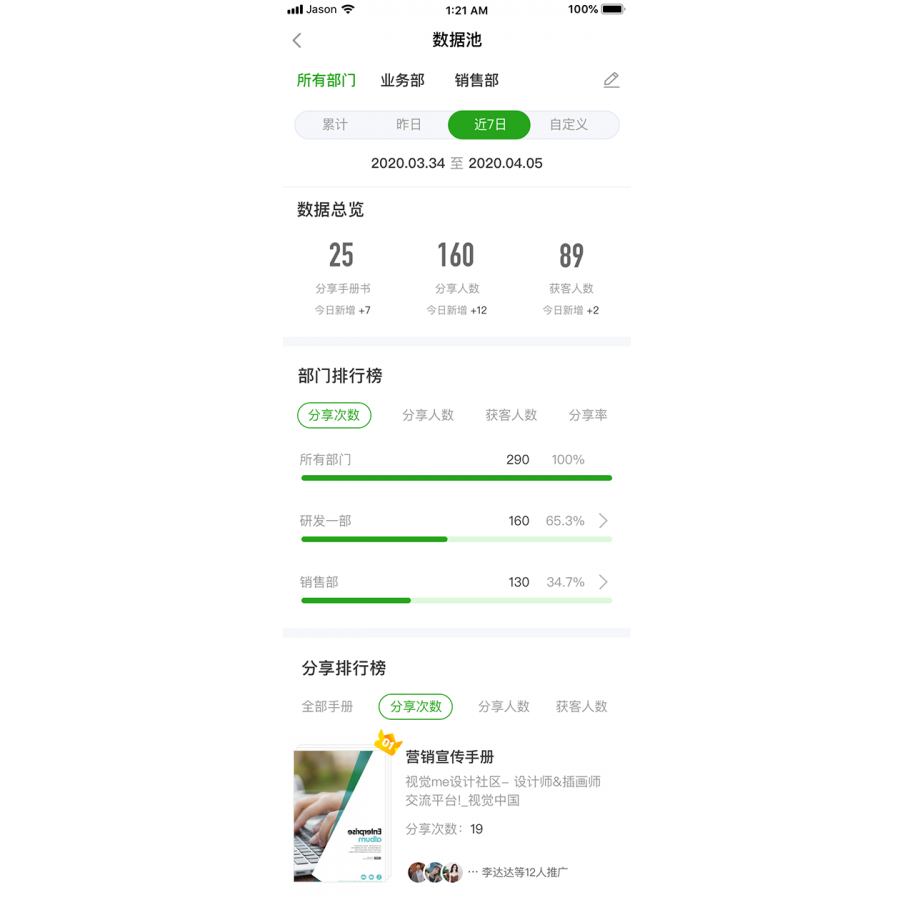900x900 pixels.
Task: Sort department ranking by 分享率
Action: click(x=588, y=415)
